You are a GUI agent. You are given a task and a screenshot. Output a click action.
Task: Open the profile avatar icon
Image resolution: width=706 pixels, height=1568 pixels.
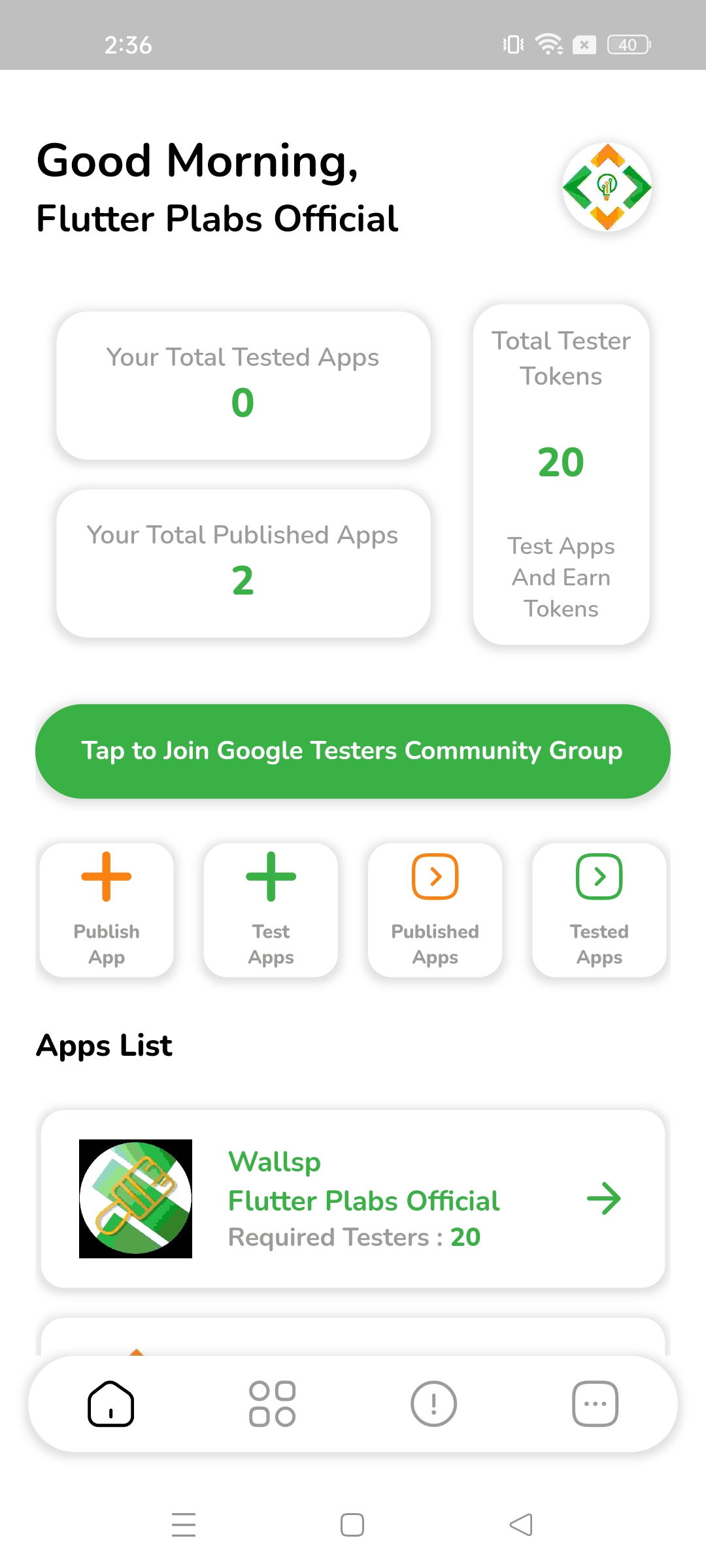point(607,187)
